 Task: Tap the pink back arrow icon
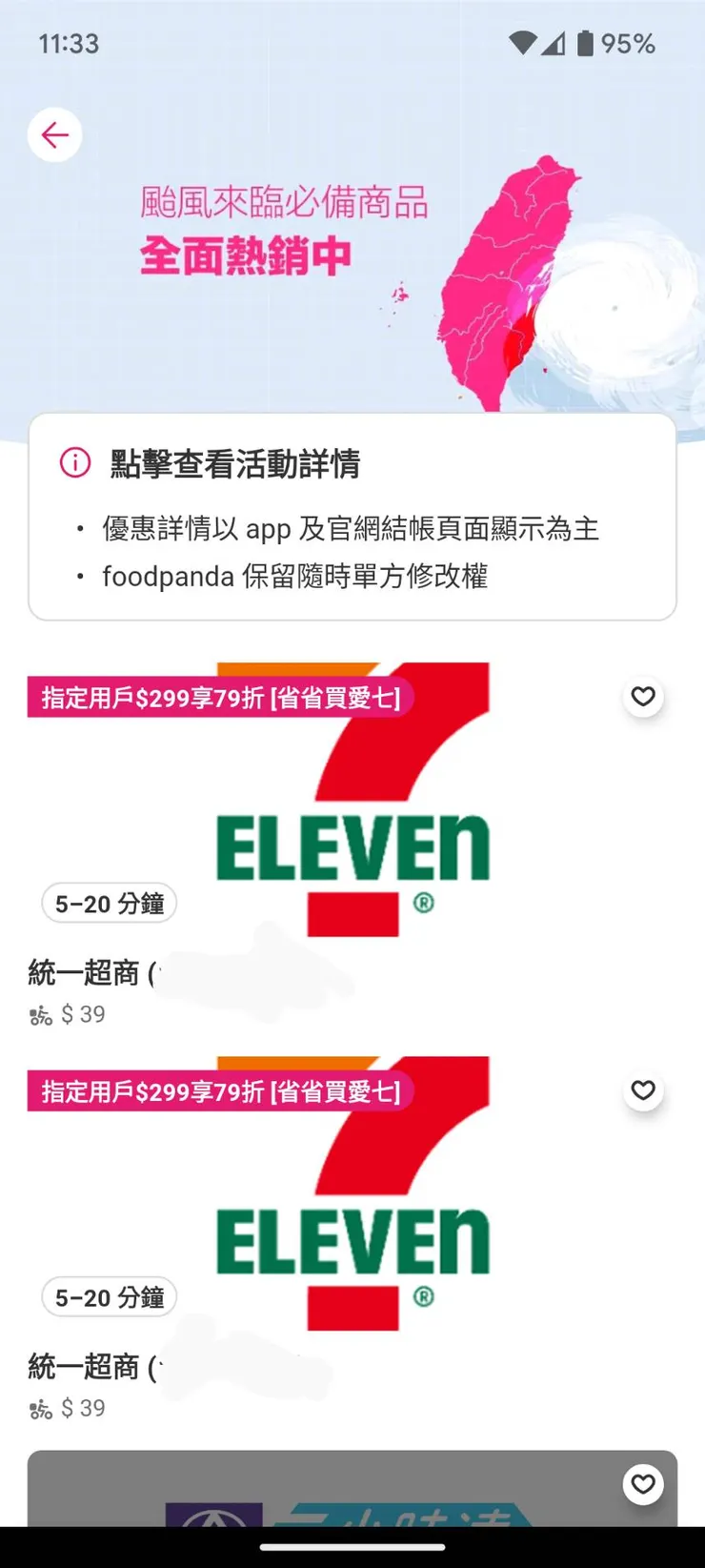[x=54, y=135]
